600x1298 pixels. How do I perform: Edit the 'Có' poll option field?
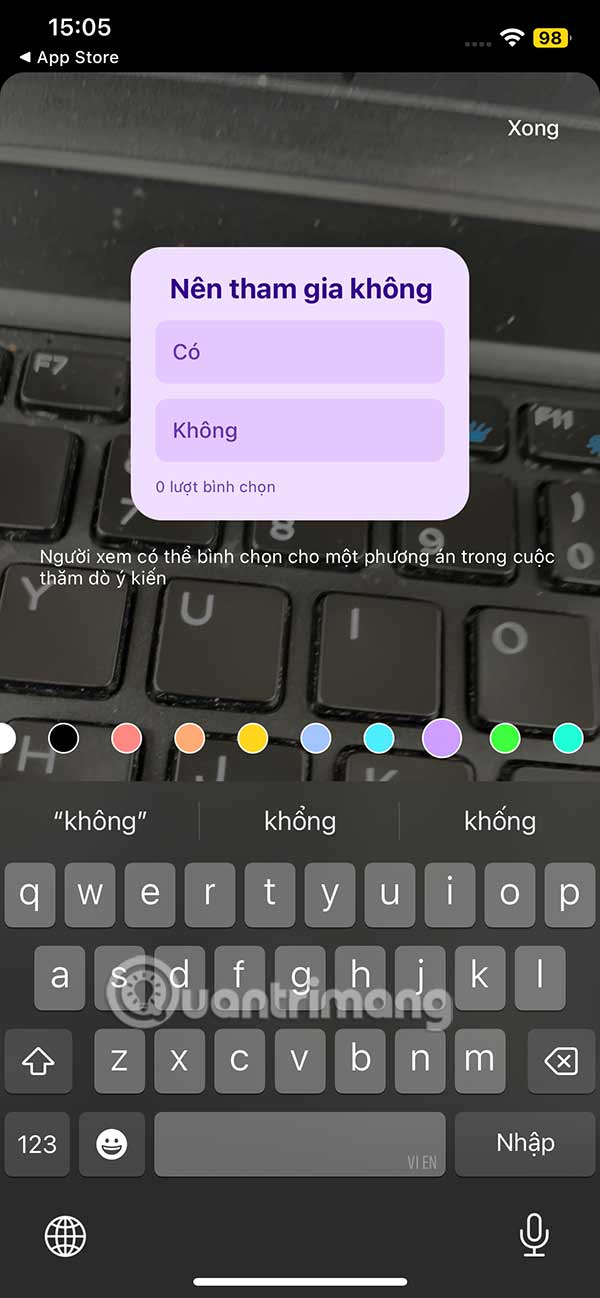299,352
